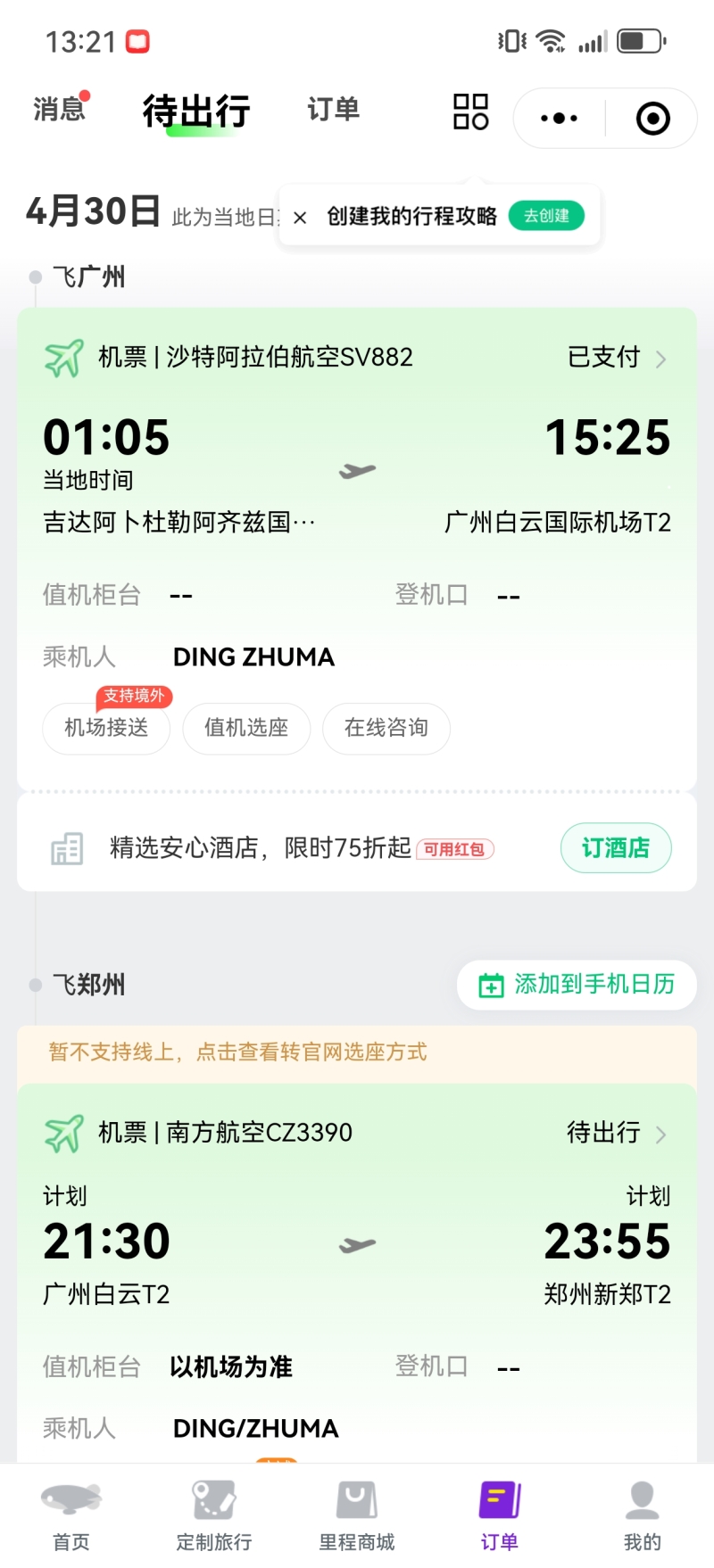This screenshot has width=714, height=1568.
Task: Tap 去创建 to create itinerary guide
Action: [x=546, y=216]
